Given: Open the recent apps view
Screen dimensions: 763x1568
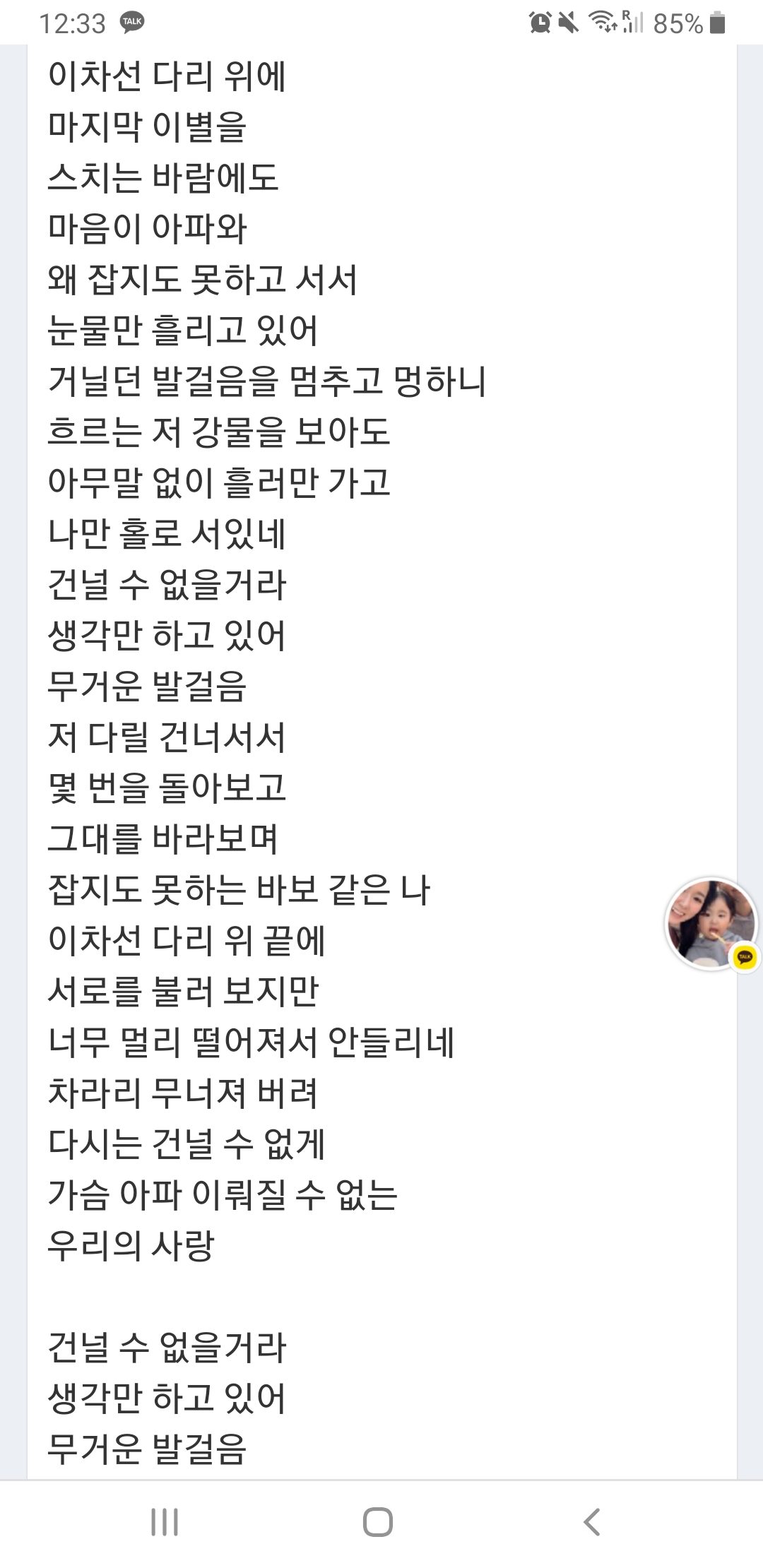Looking at the screenshot, I should pos(165,1521).
